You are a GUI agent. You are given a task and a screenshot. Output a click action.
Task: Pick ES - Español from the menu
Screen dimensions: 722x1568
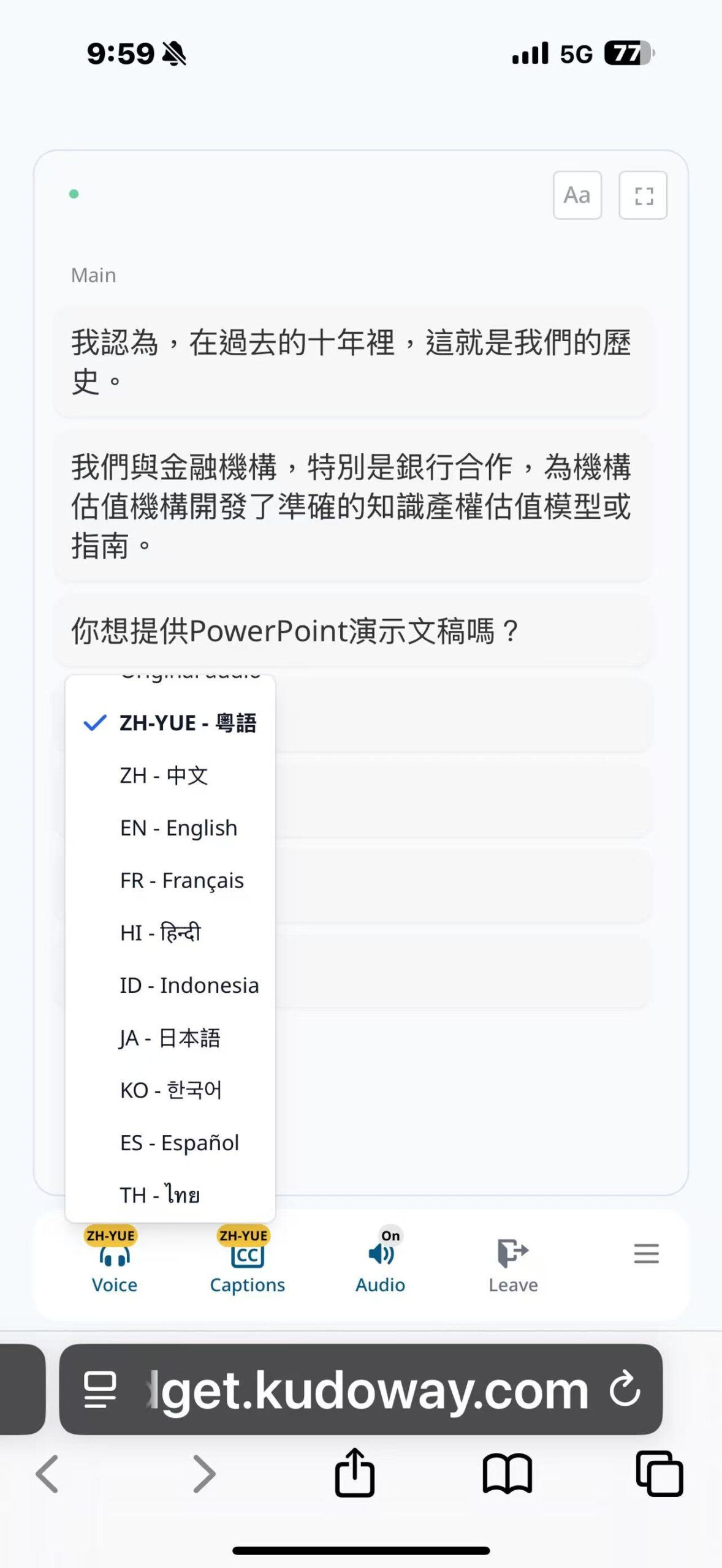[179, 1143]
